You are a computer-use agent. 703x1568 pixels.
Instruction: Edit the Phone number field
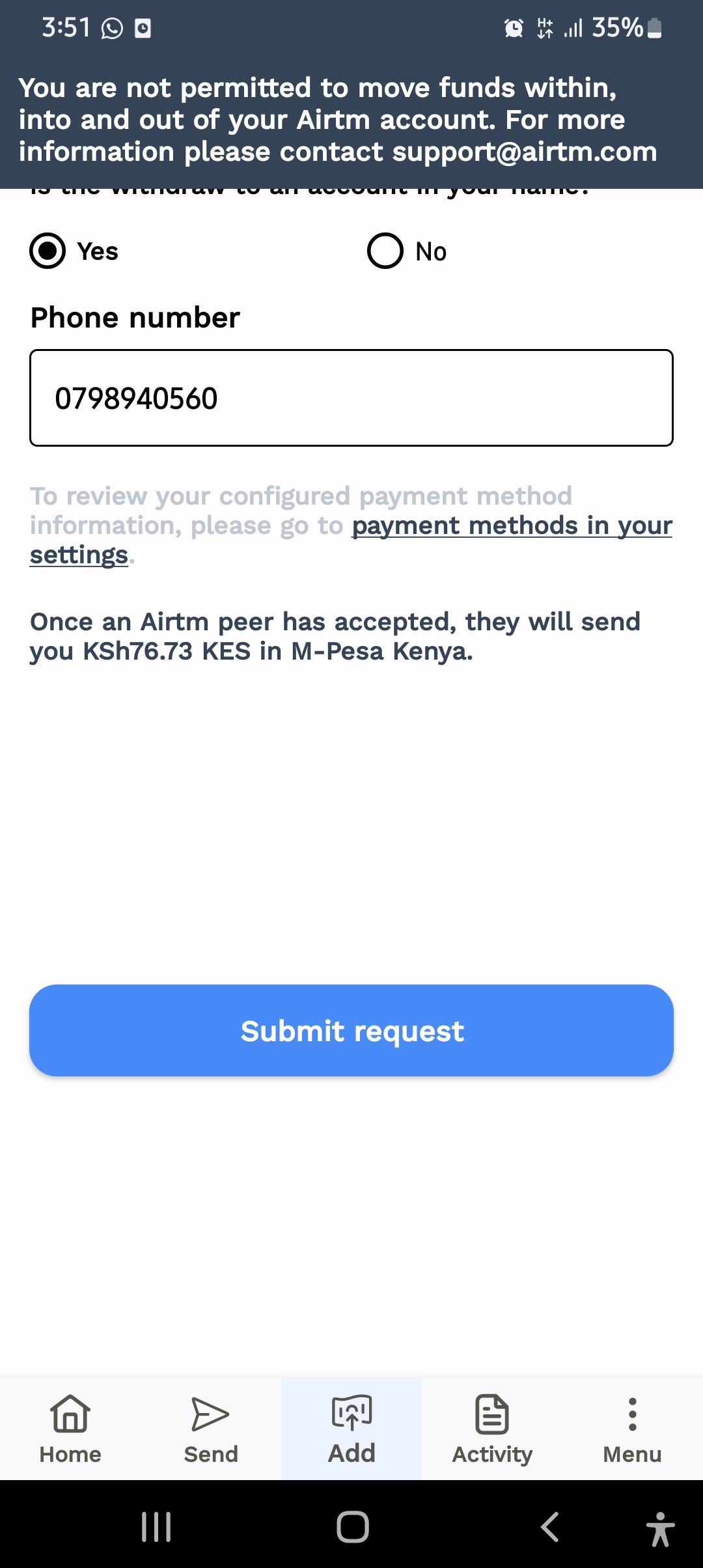351,398
